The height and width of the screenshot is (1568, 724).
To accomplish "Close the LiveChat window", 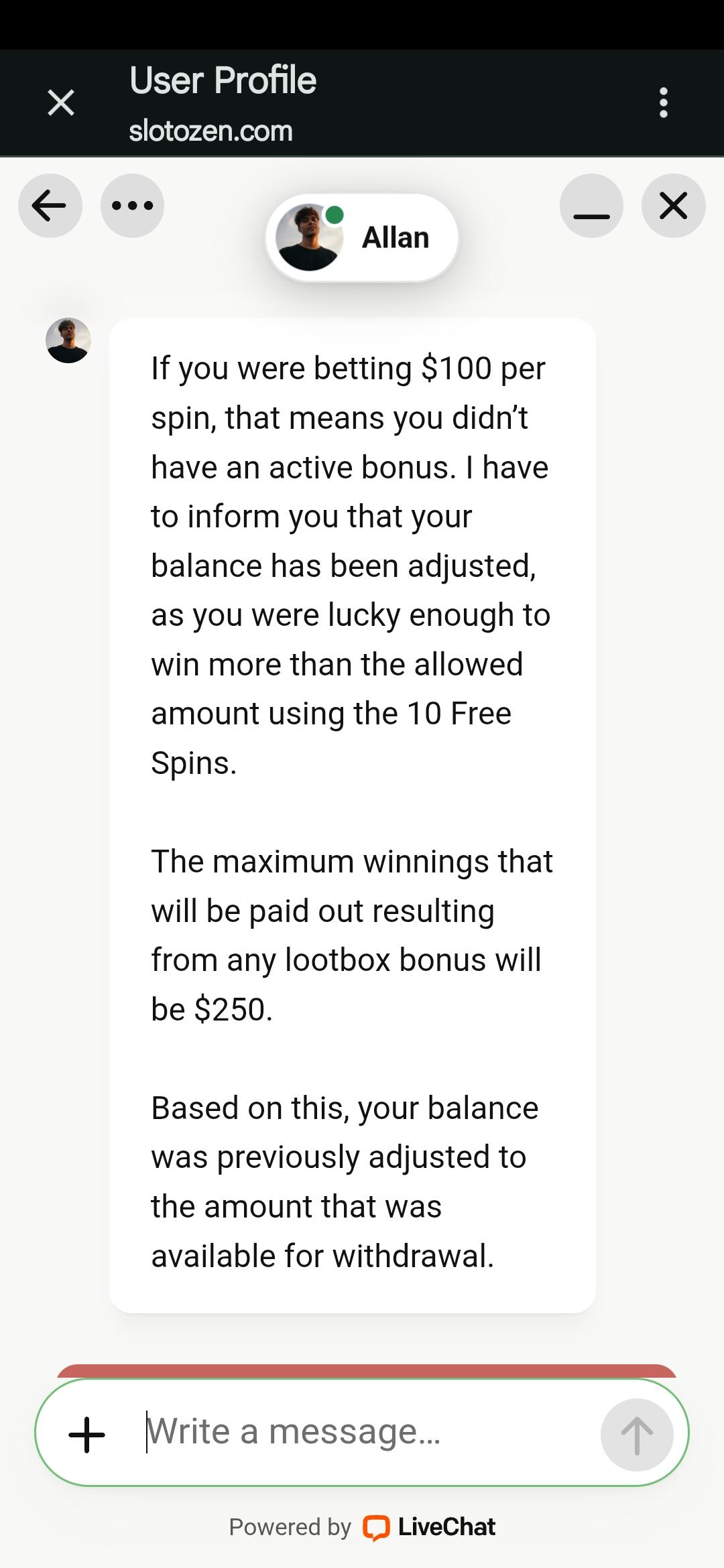I will (x=673, y=206).
